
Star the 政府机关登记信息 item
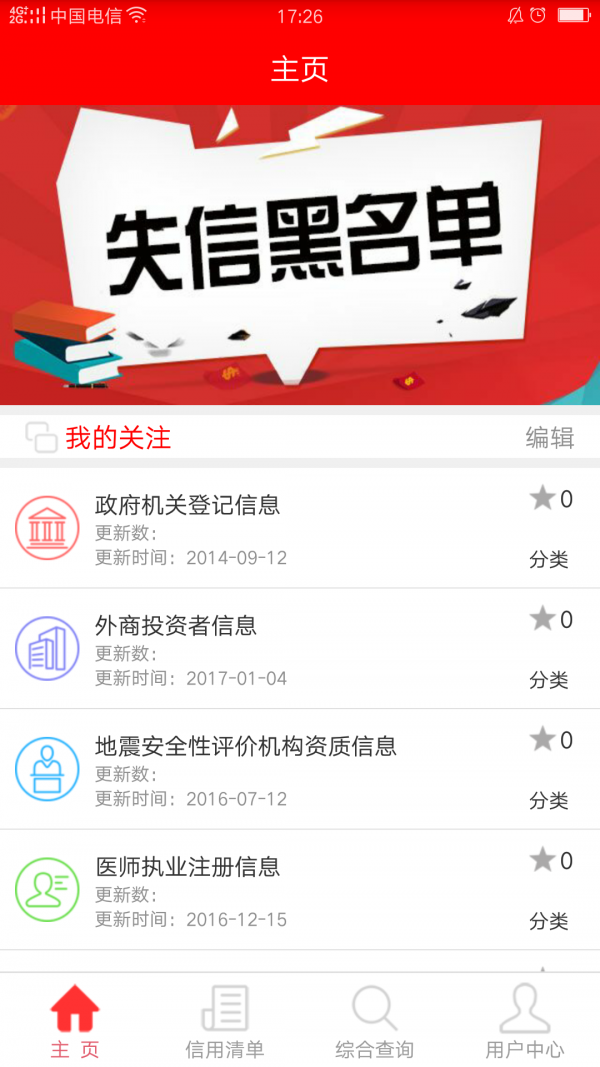pyautogui.click(x=542, y=498)
